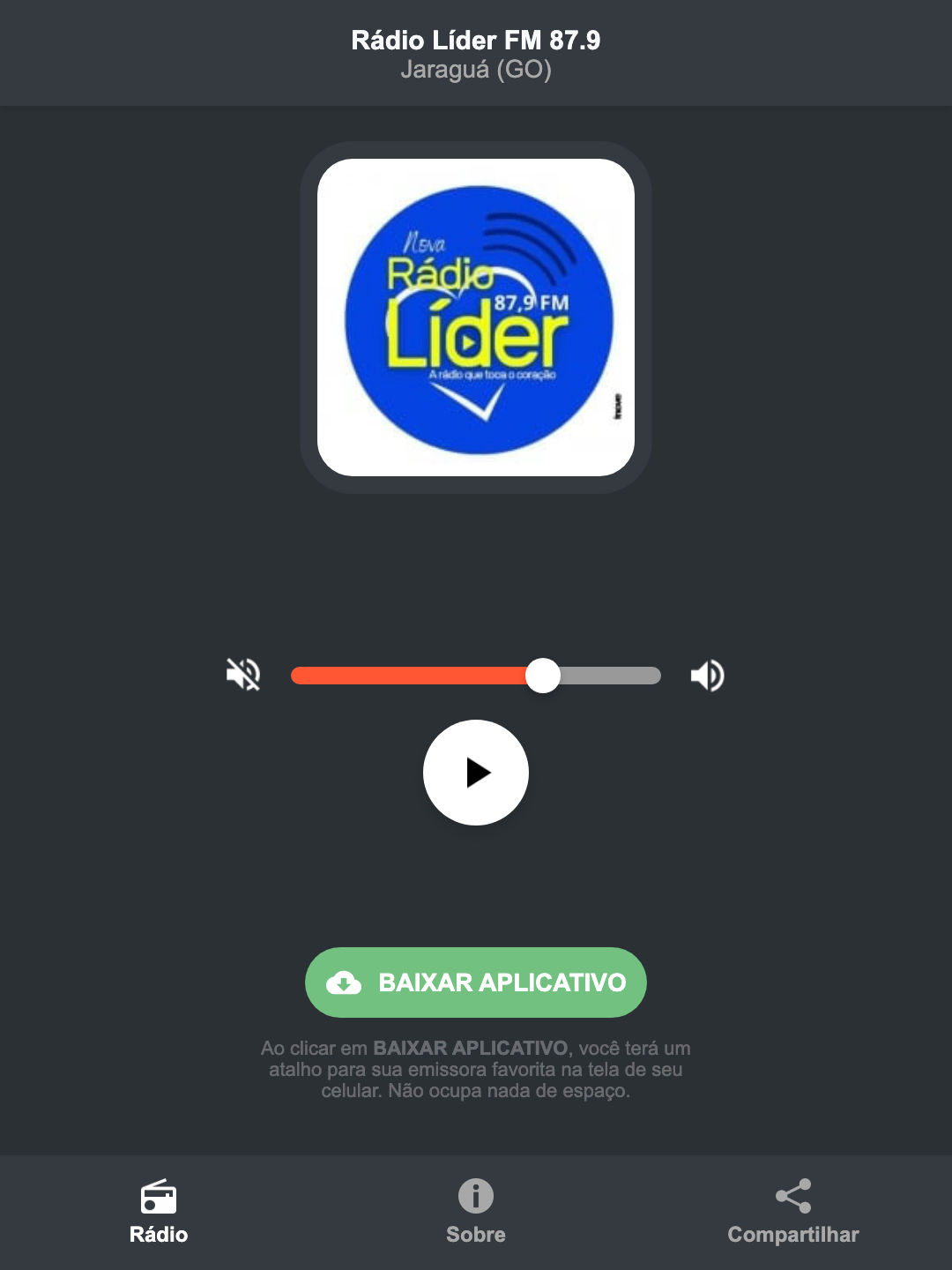The height and width of the screenshot is (1270, 952).
Task: Select the radio receiver icon above the Rádio label
Action: coord(158,1199)
